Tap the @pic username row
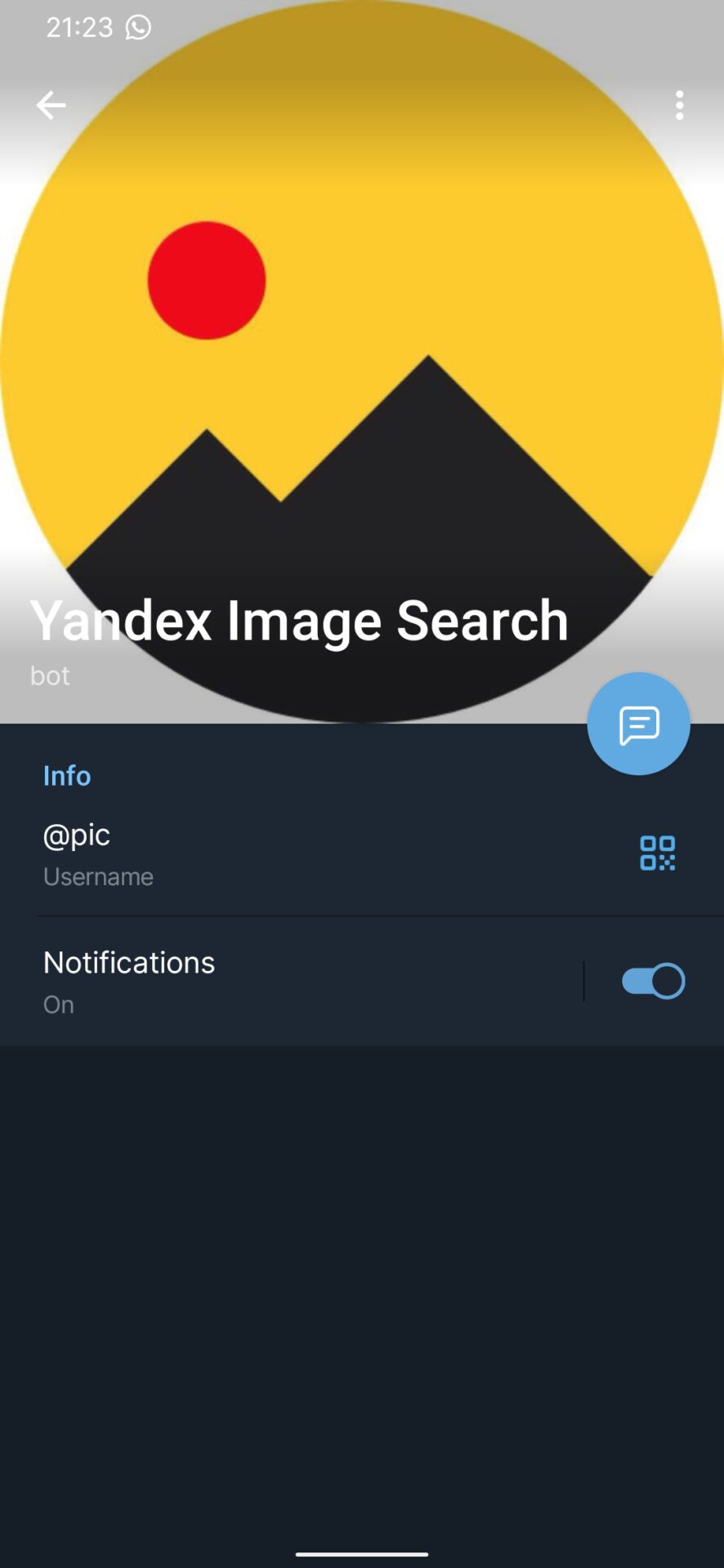724x1568 pixels. pos(245,853)
